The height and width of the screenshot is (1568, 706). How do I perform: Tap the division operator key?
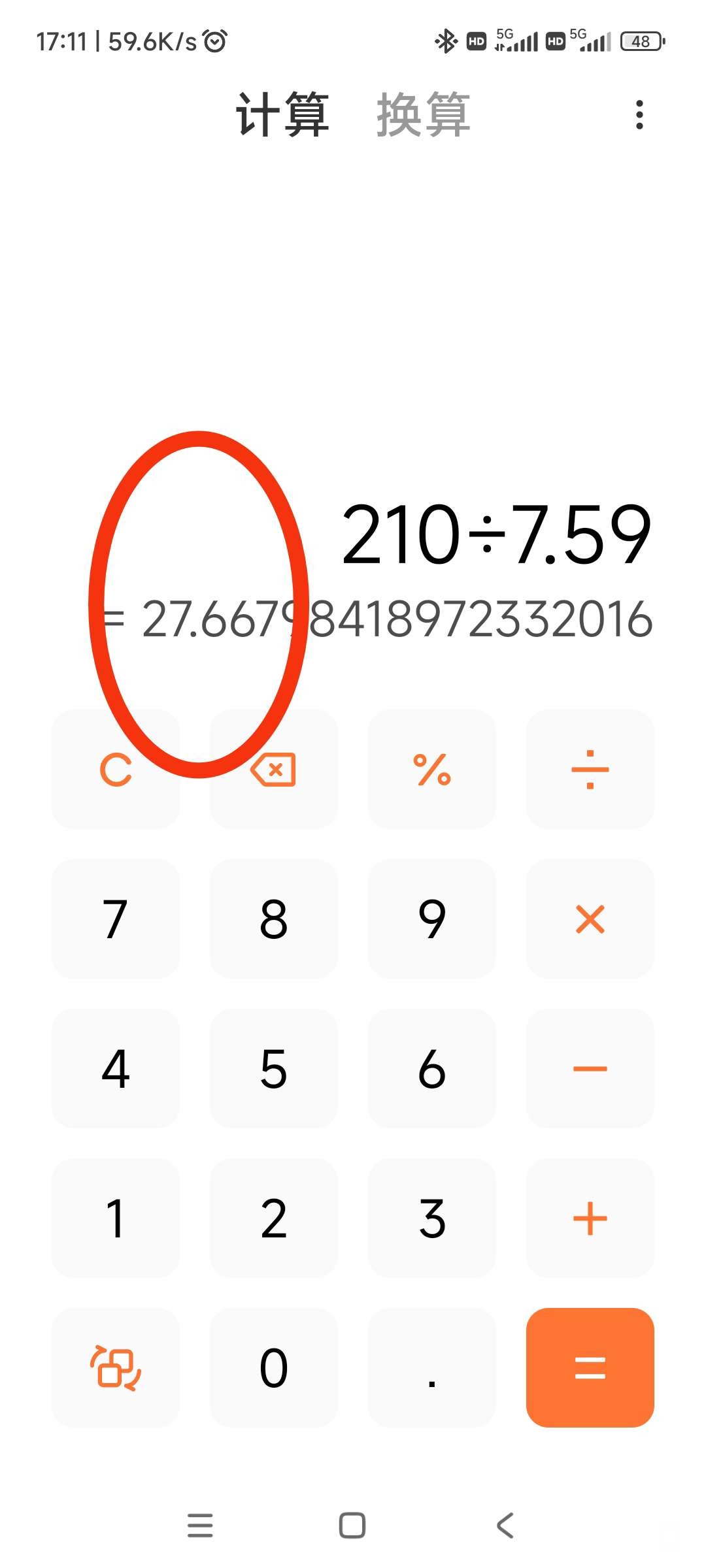pos(590,770)
